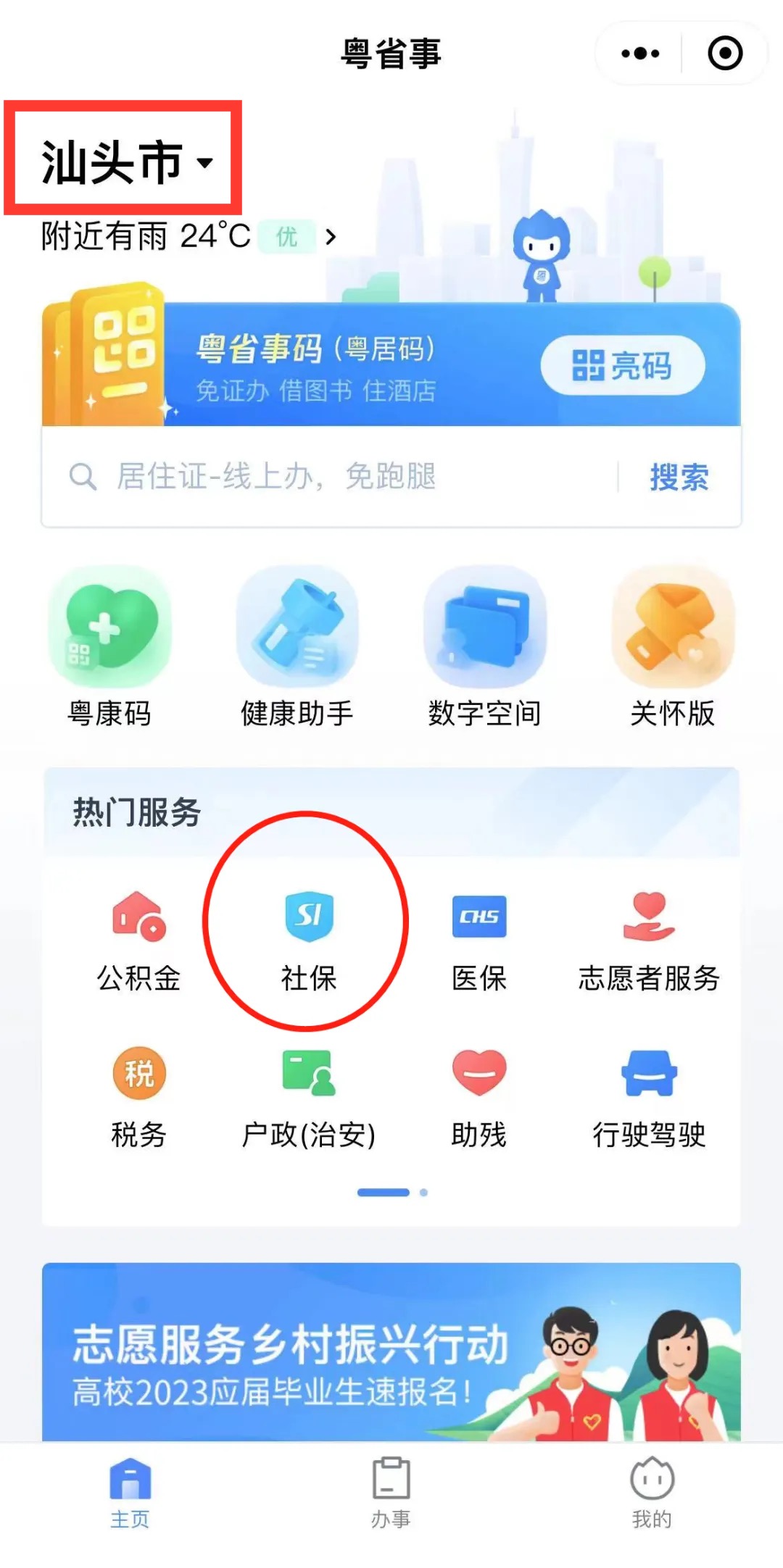
Task: Open the 社保 service
Action: coord(309,942)
